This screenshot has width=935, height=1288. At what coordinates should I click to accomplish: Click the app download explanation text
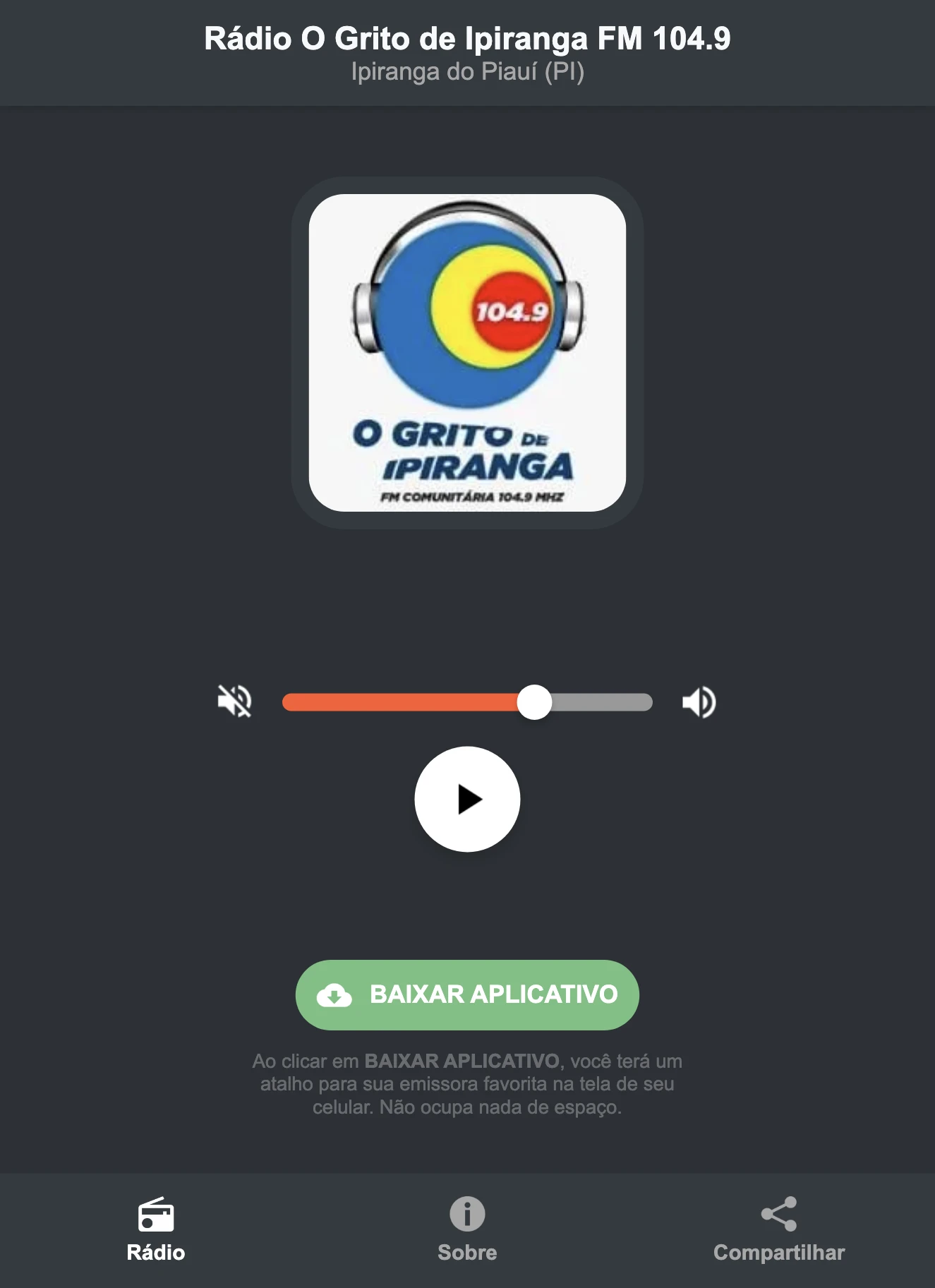(x=467, y=1088)
